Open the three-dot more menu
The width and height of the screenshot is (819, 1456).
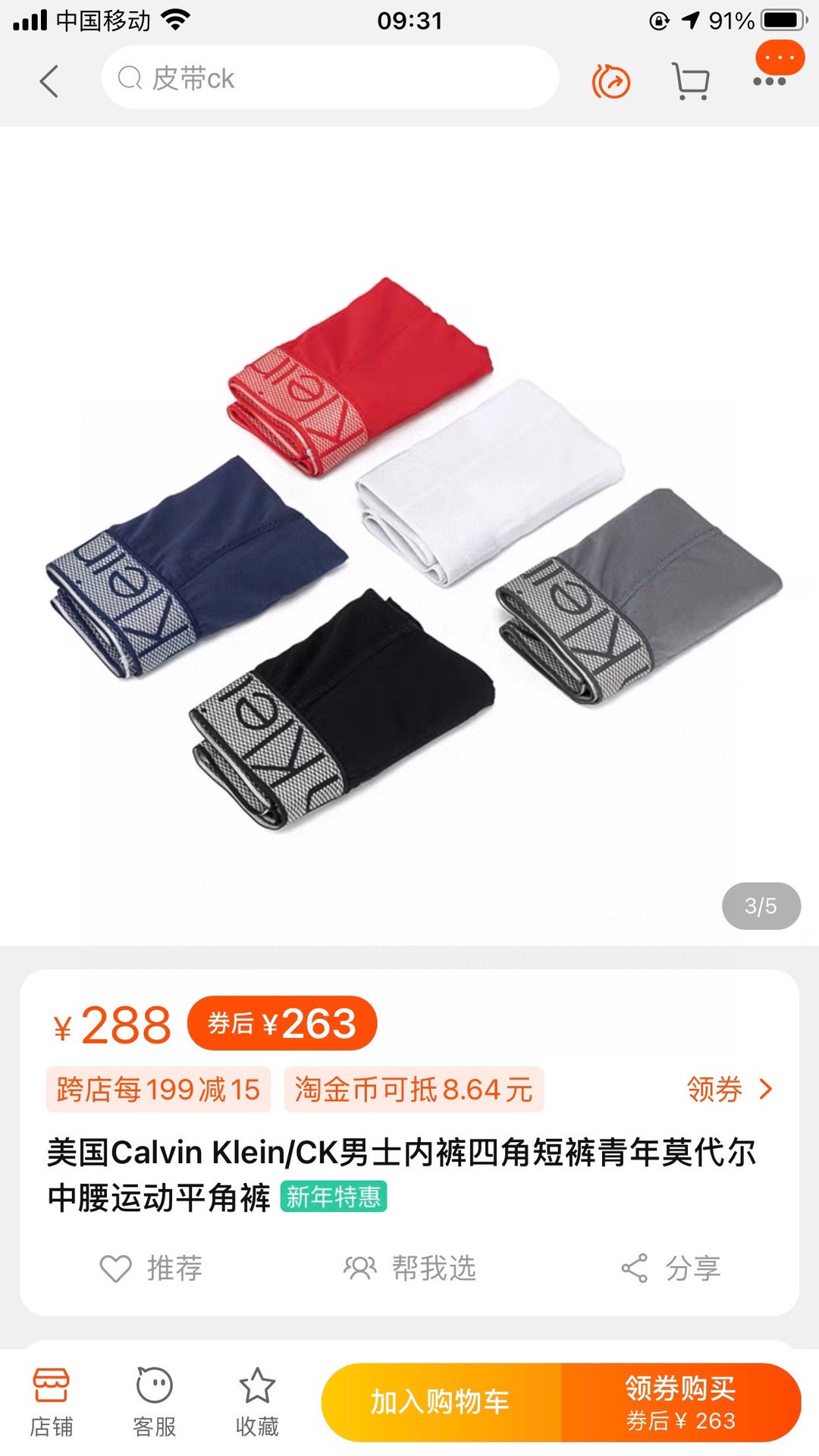(x=770, y=80)
